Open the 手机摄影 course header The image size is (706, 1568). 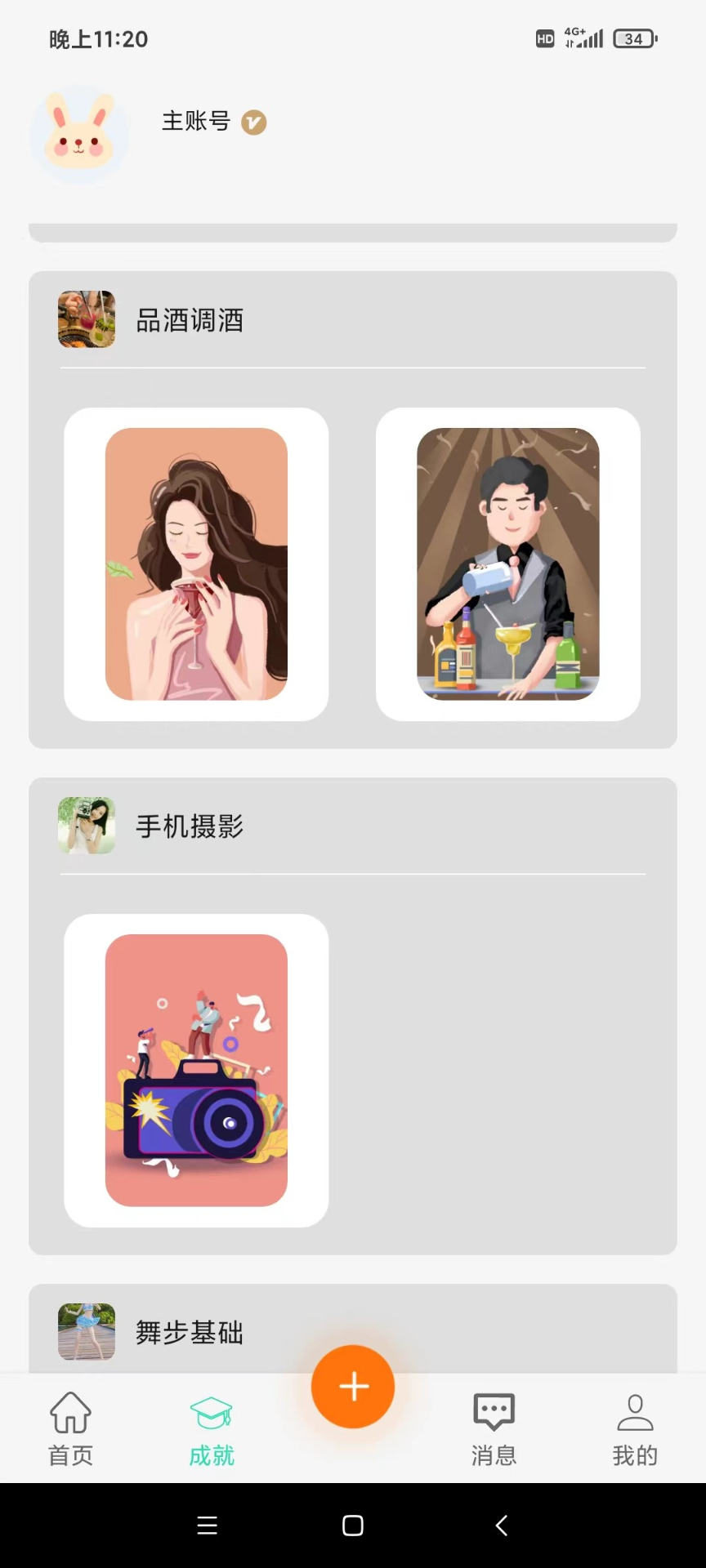point(190,826)
